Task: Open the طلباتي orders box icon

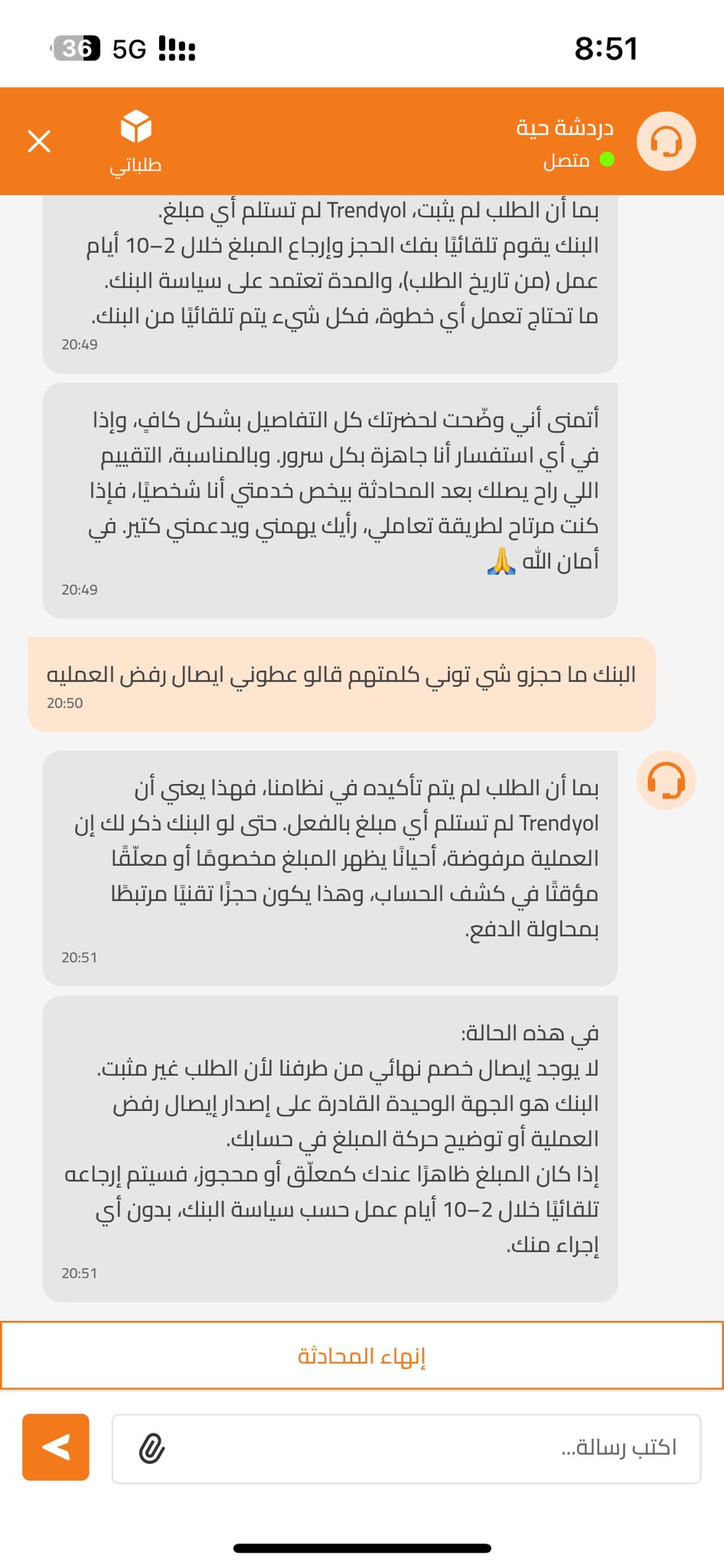Action: pos(135,141)
